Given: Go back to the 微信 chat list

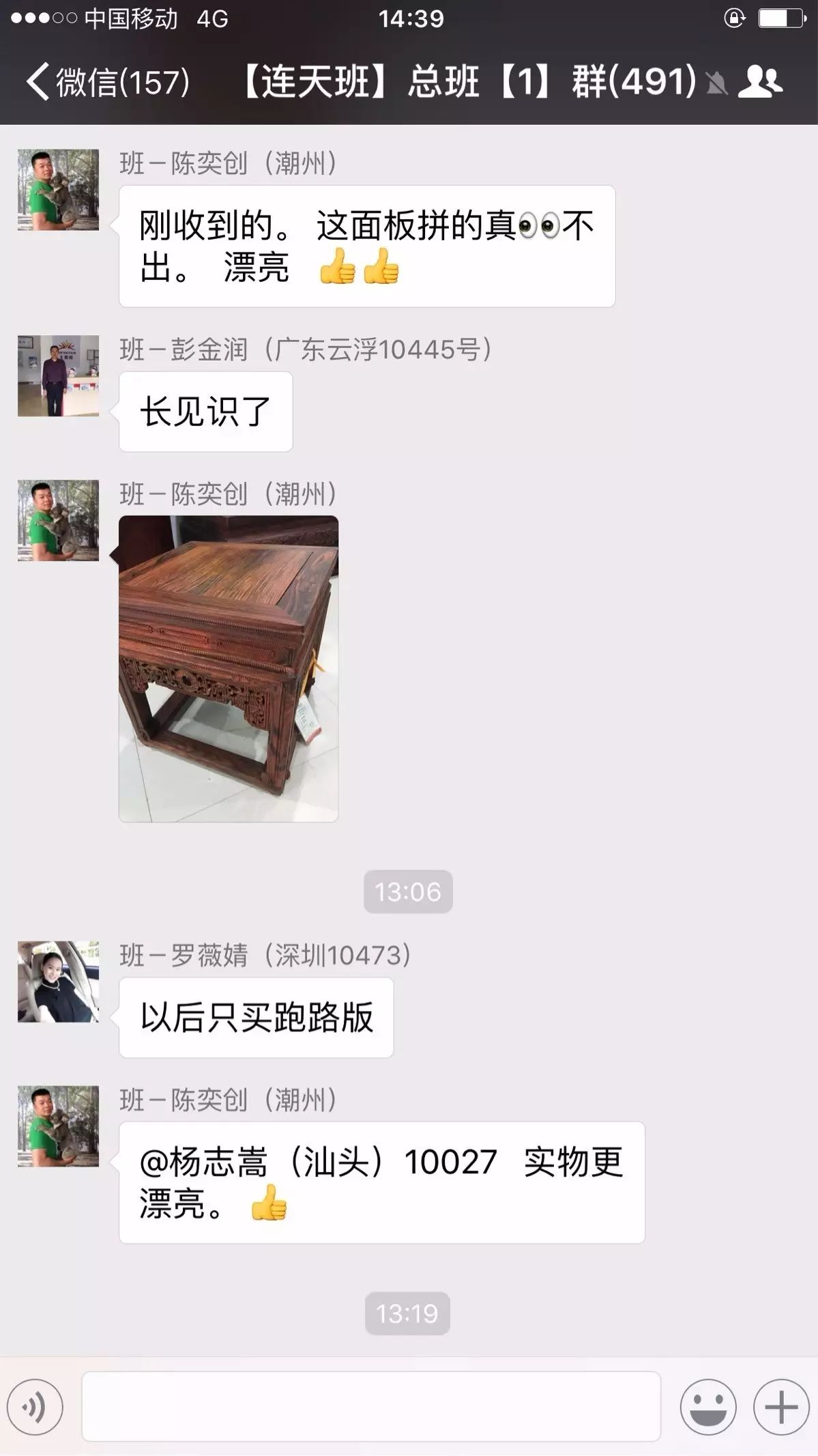Looking at the screenshot, I should pyautogui.click(x=108, y=82).
